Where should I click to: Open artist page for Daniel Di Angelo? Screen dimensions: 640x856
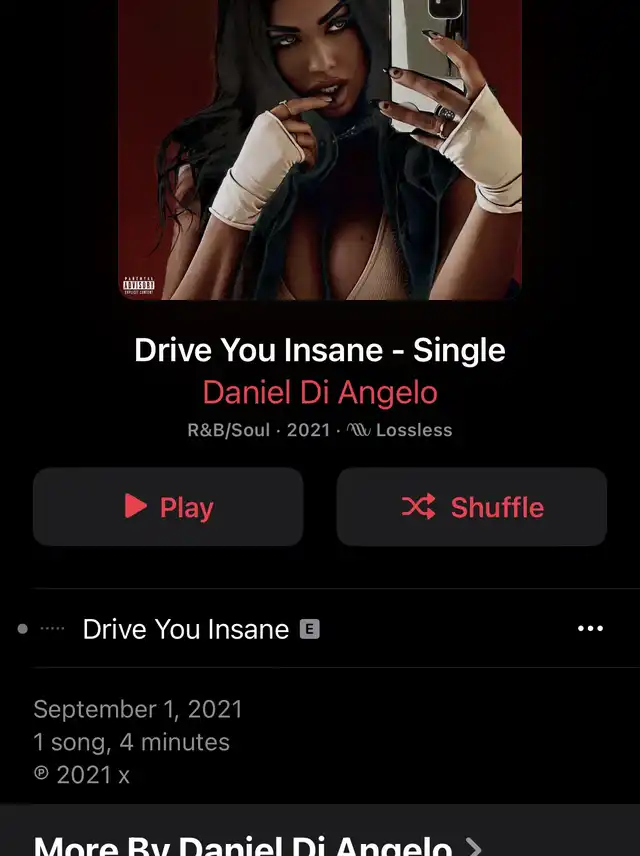pos(320,392)
